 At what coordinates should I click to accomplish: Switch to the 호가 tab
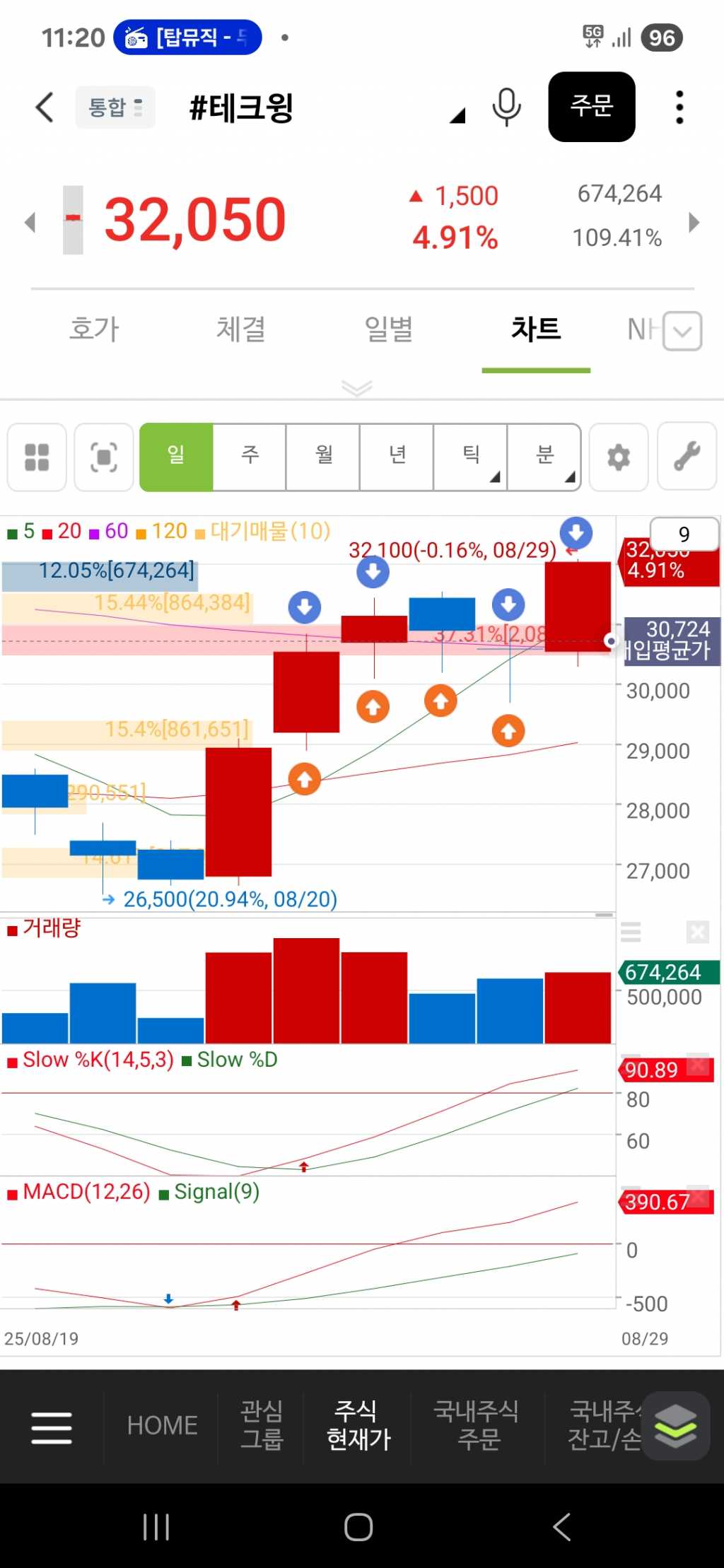tap(94, 329)
